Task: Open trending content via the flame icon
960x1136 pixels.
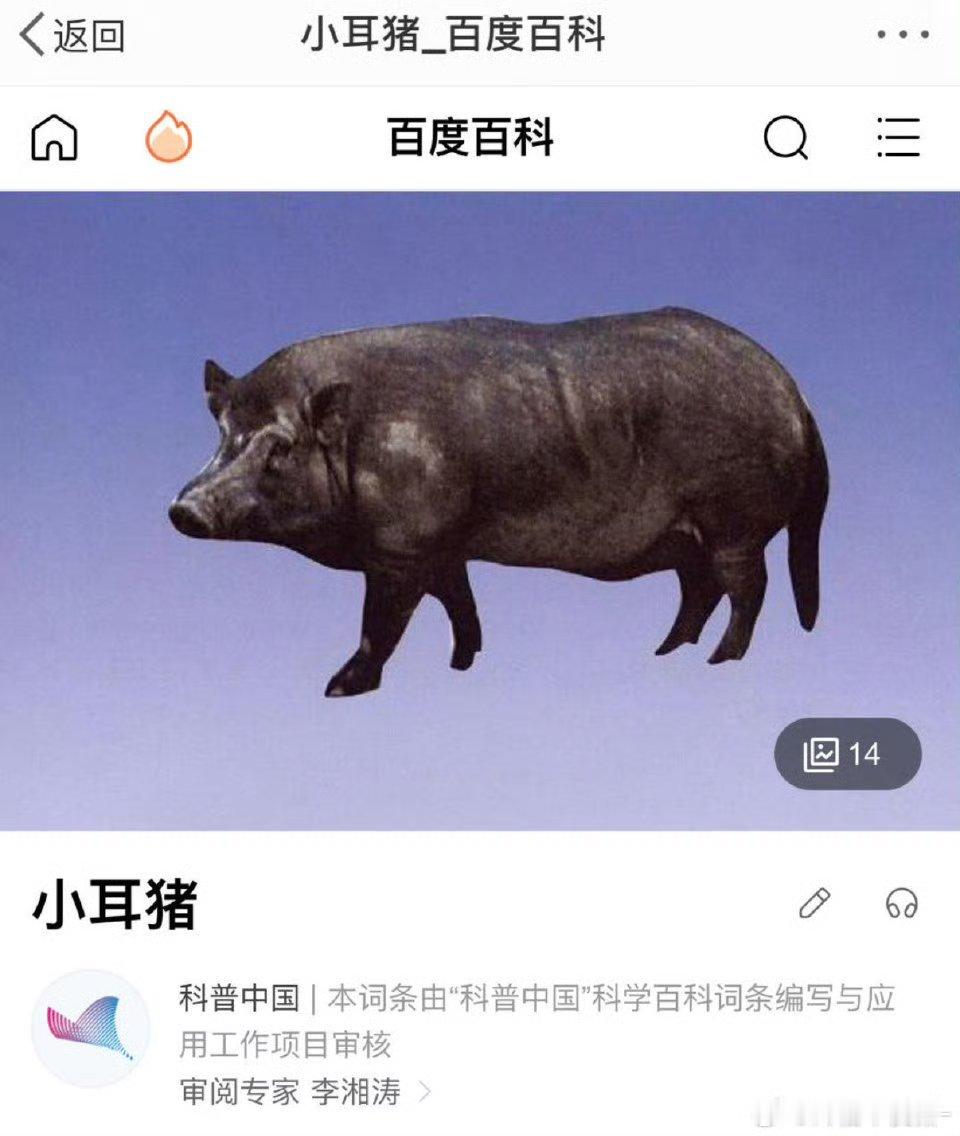Action: pos(170,138)
